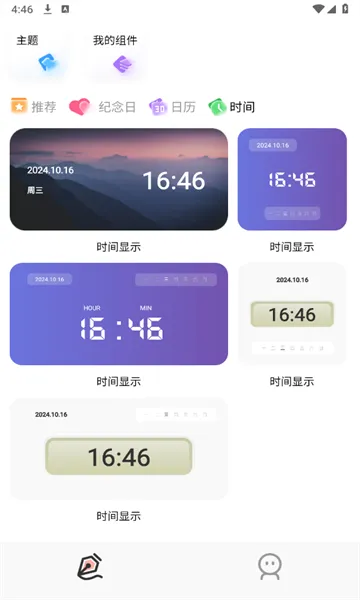Go to the profile face icon tab
The height and width of the screenshot is (600, 360).
click(270, 567)
